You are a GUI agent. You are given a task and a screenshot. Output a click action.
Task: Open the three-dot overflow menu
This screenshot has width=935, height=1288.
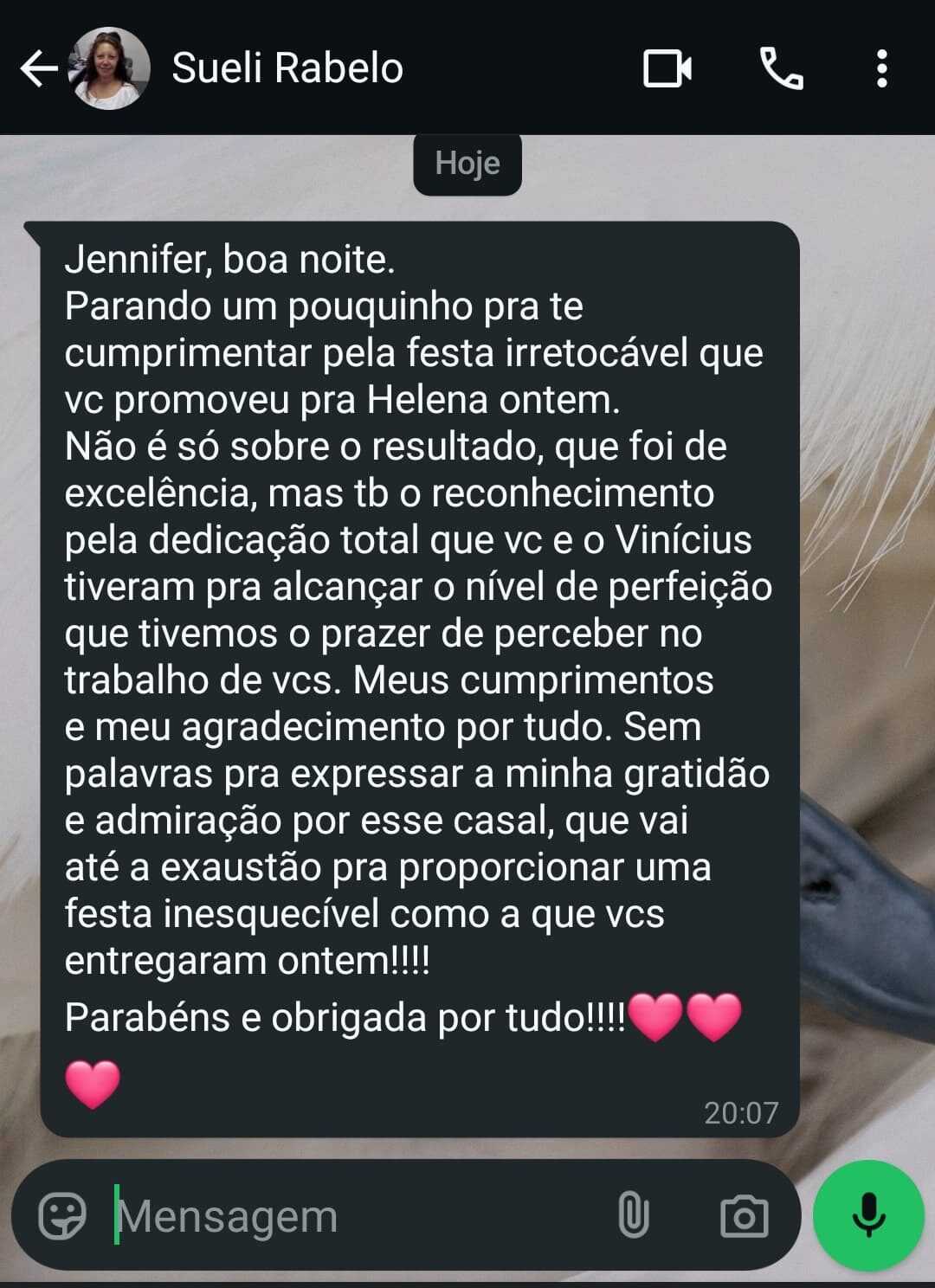881,68
